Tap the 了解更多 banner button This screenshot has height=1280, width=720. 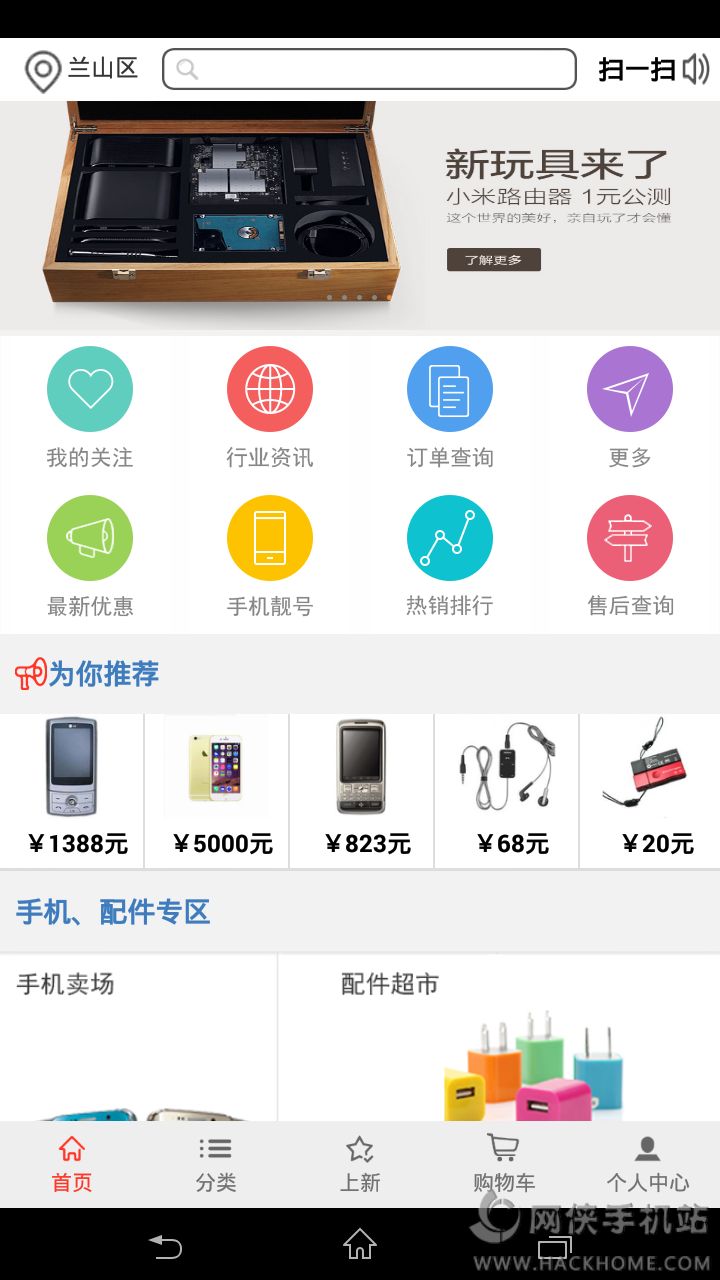pyautogui.click(x=493, y=260)
